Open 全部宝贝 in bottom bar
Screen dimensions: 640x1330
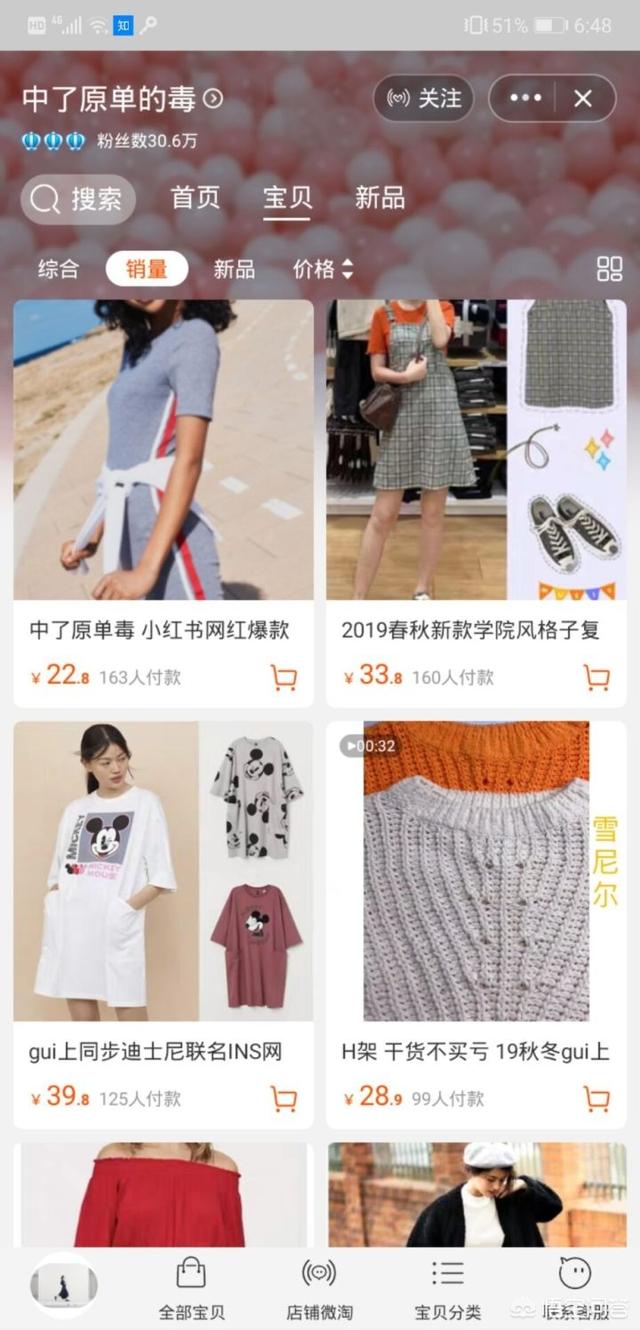[192, 1289]
